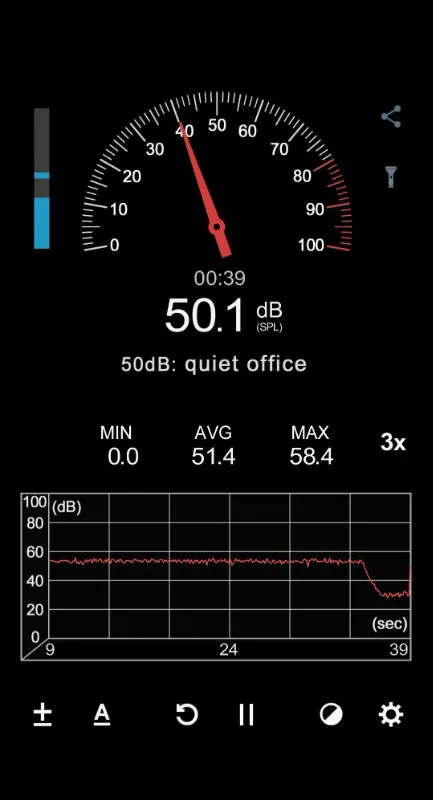Change the 3x graph zoom
This screenshot has height=800, width=433.
pyautogui.click(x=393, y=443)
